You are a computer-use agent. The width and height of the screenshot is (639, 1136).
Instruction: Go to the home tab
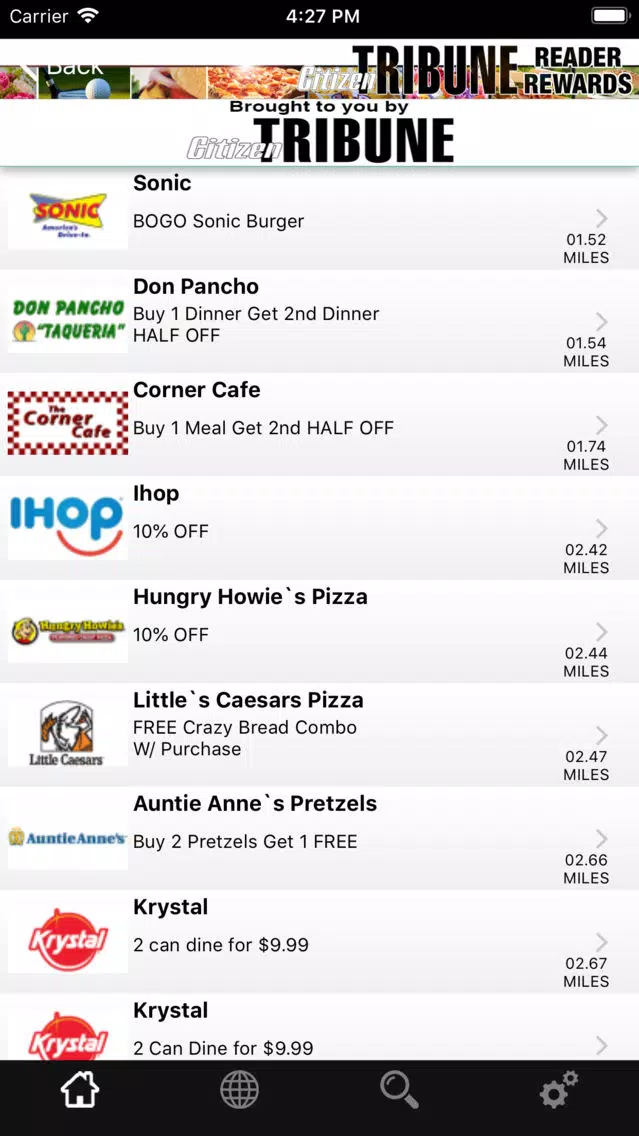(80, 1089)
